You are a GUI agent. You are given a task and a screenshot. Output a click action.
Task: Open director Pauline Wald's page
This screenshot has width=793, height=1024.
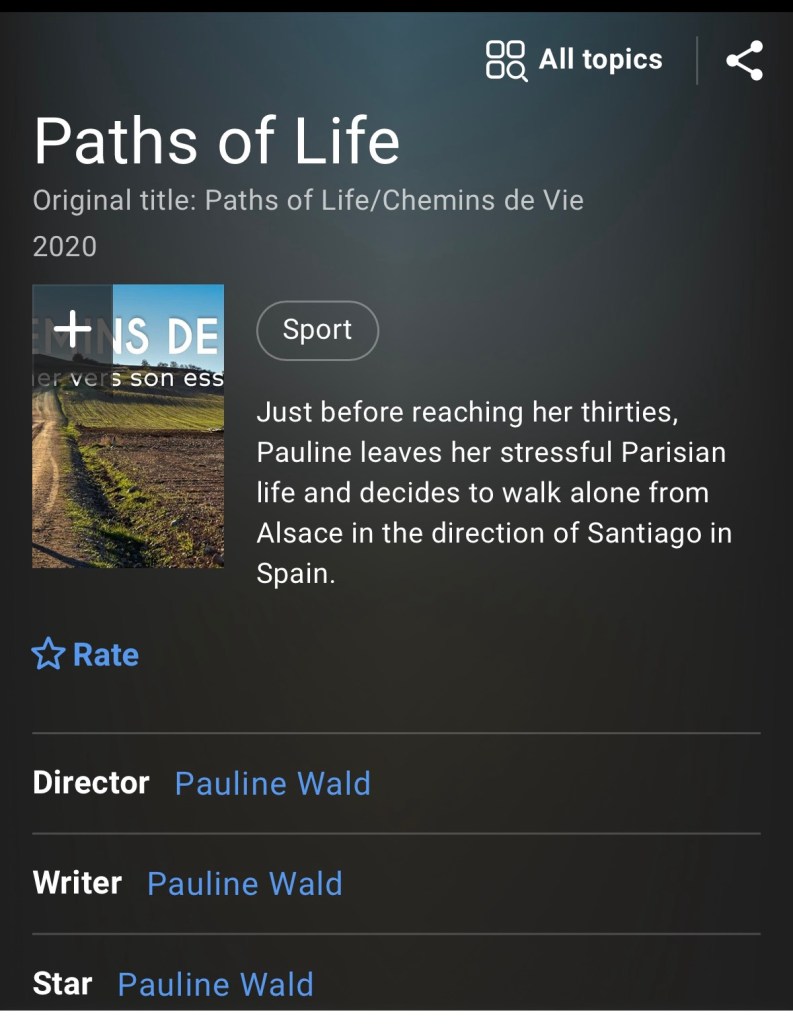(272, 783)
